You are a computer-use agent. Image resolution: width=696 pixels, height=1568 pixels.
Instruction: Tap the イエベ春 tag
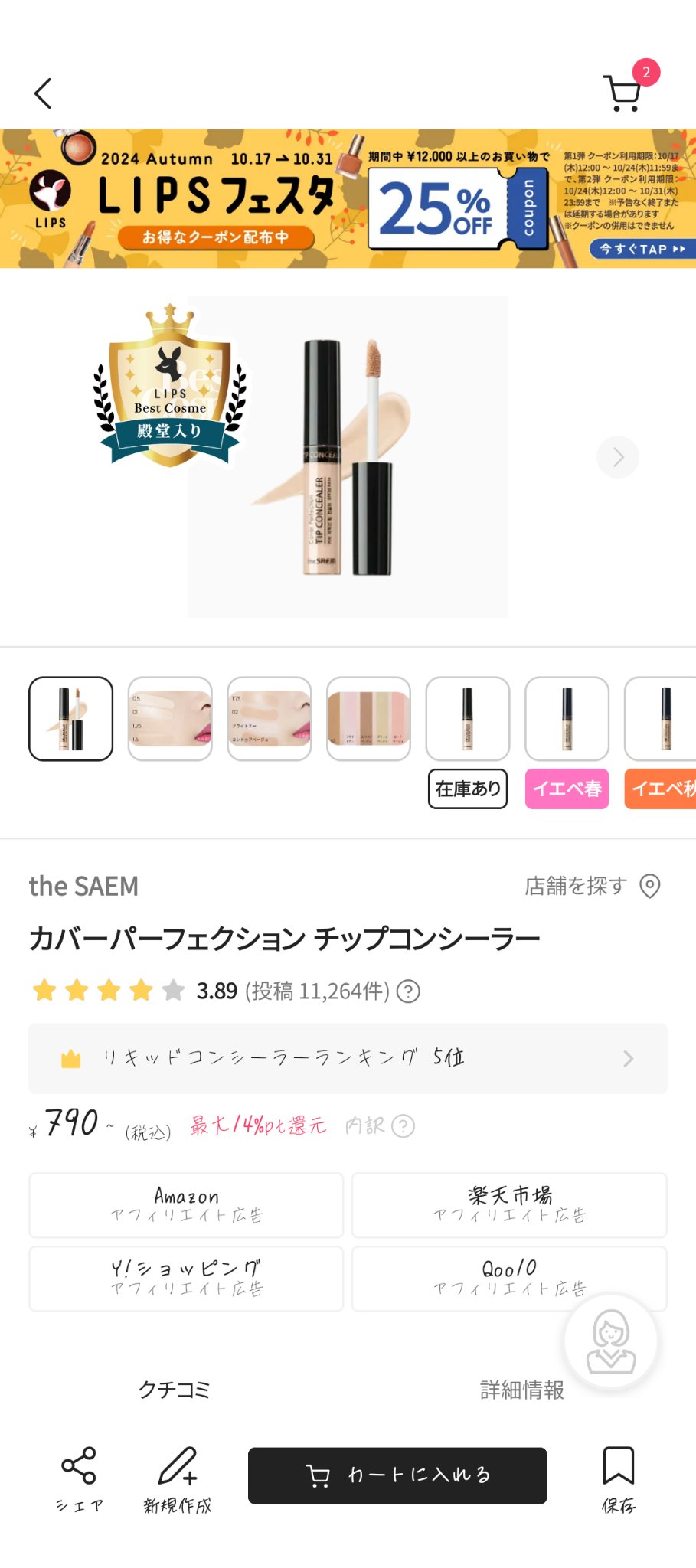[x=567, y=789]
